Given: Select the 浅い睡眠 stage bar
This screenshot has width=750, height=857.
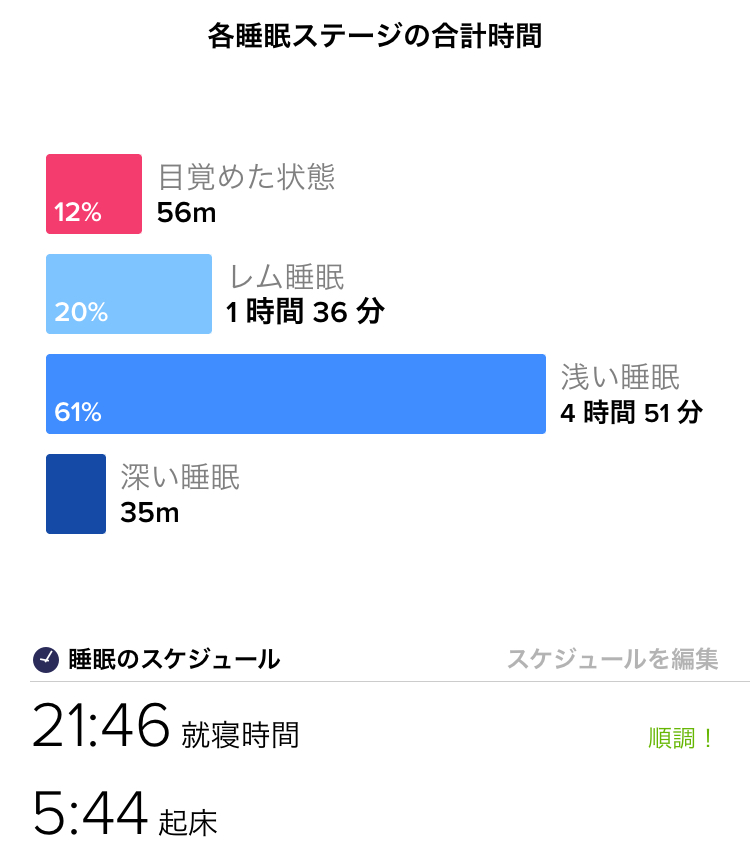Looking at the screenshot, I should pos(295,393).
